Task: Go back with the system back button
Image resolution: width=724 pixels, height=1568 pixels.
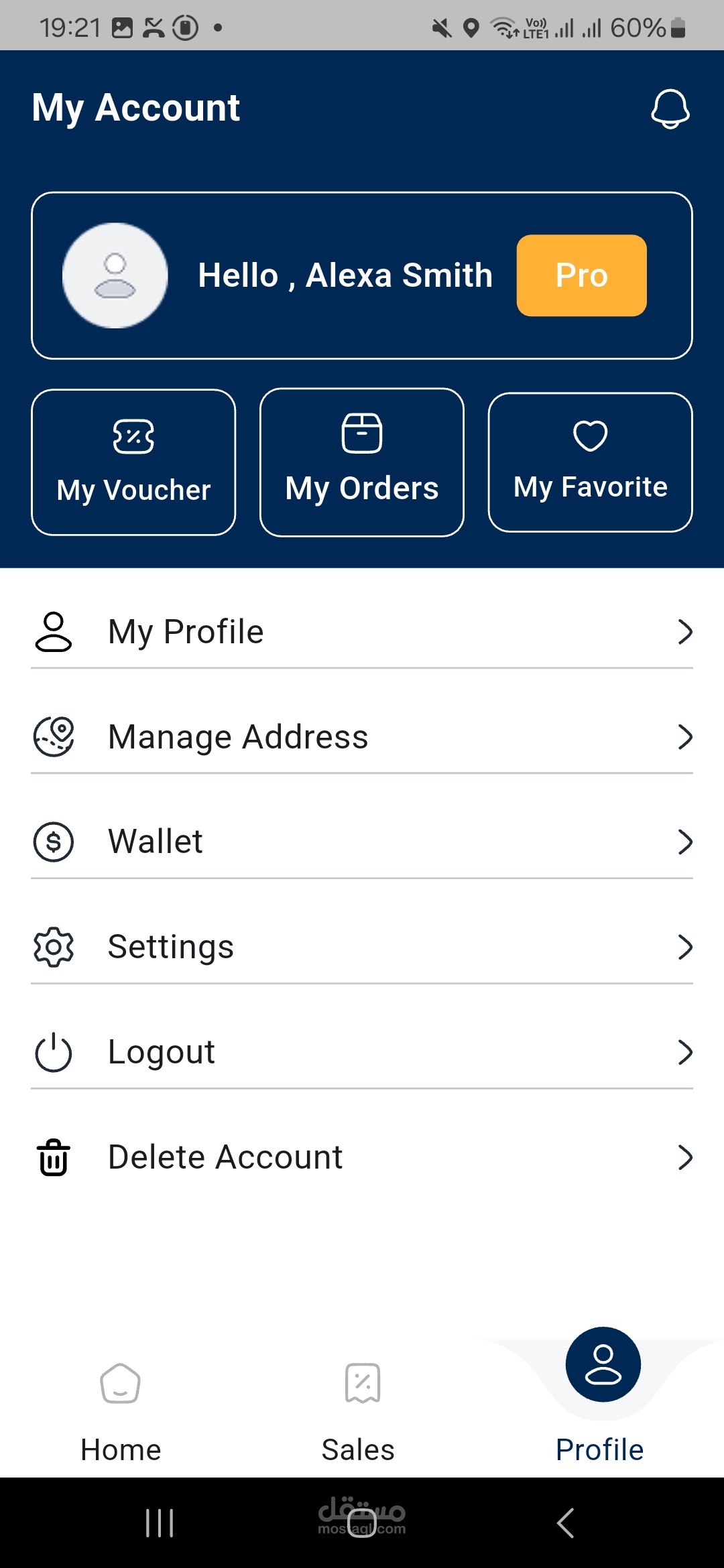Action: (566, 1523)
